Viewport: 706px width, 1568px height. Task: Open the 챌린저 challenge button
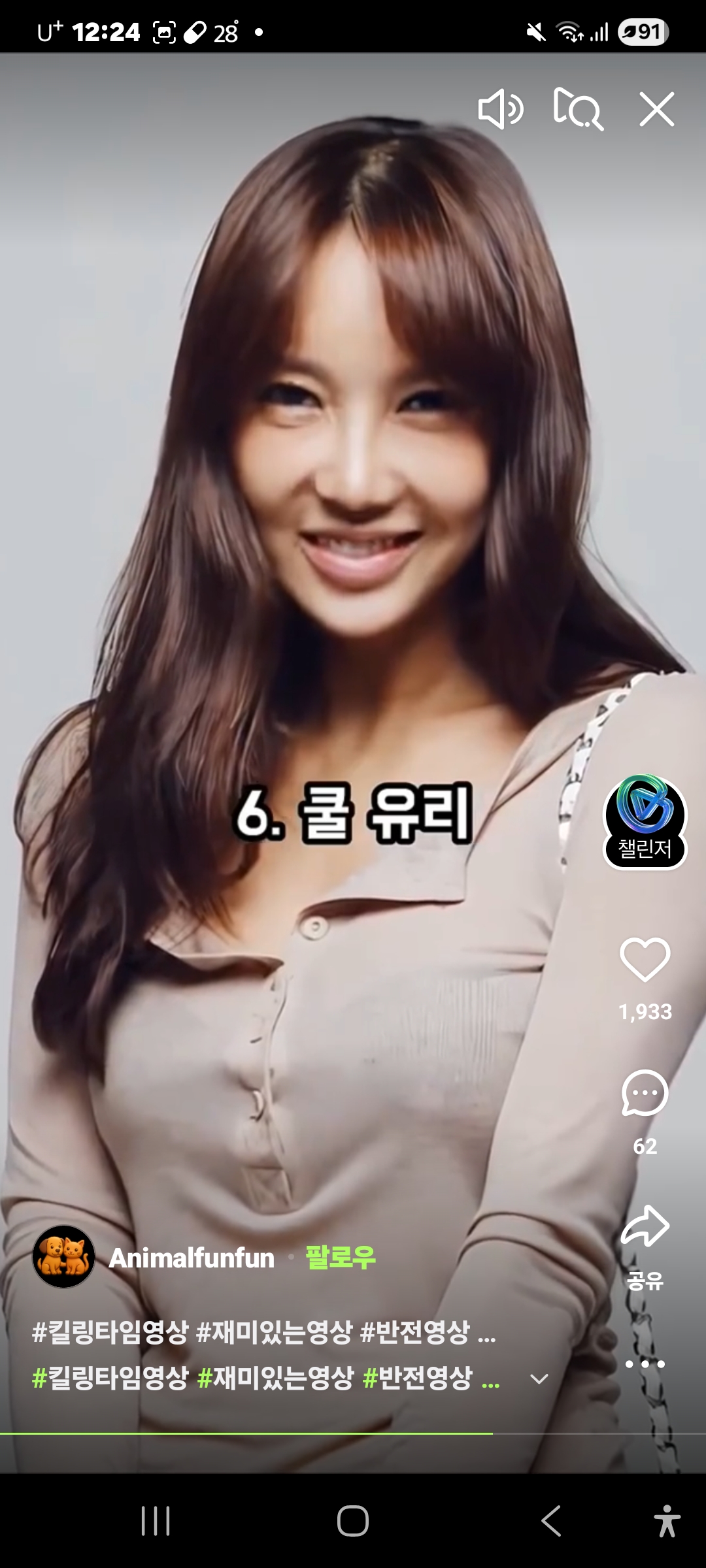point(645,822)
